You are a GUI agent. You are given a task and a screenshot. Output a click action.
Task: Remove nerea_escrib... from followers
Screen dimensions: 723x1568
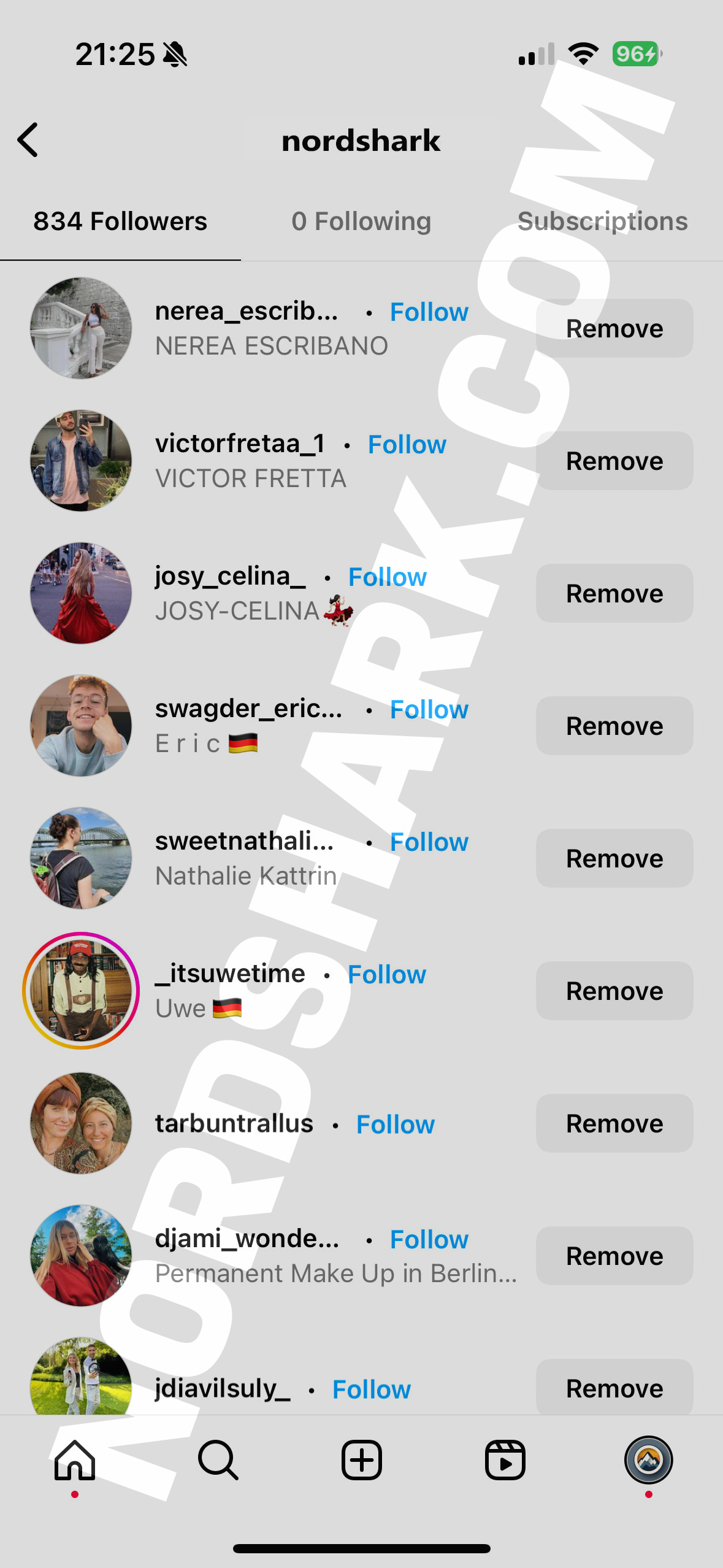click(614, 328)
